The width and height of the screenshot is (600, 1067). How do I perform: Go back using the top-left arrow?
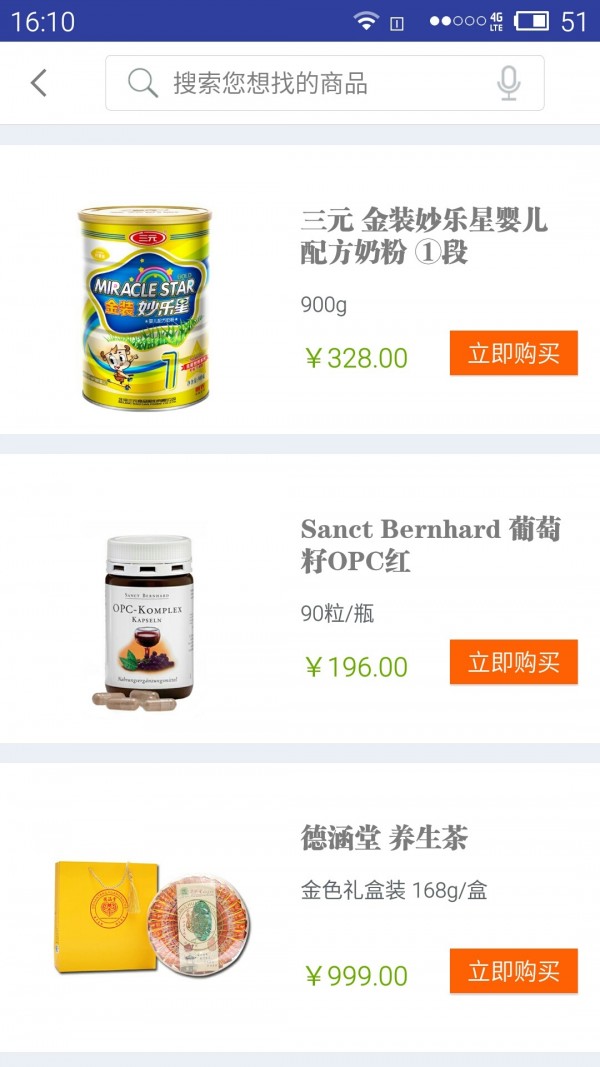(39, 83)
